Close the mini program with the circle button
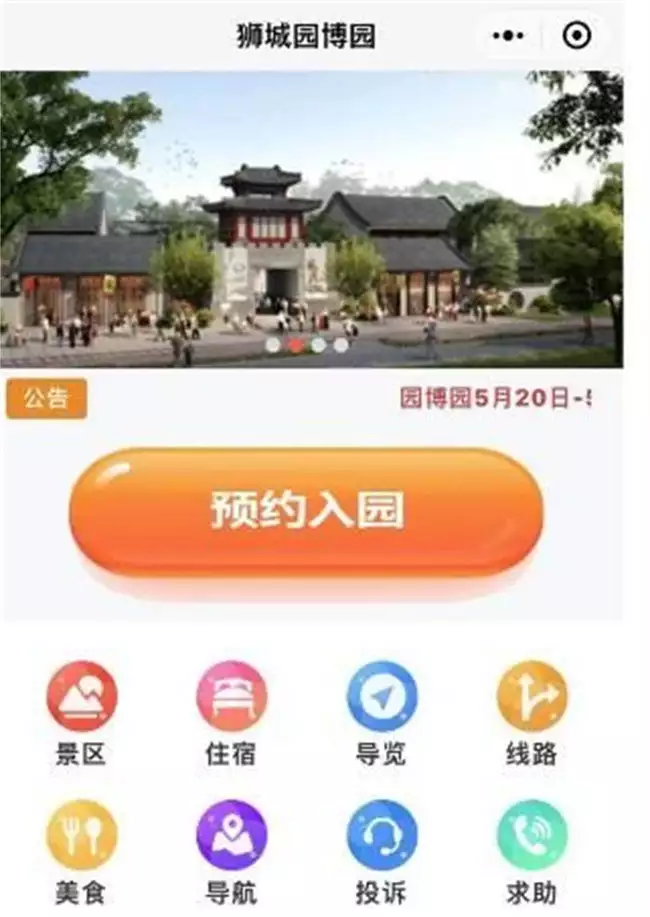The height and width of the screenshot is (917, 650). point(577,36)
